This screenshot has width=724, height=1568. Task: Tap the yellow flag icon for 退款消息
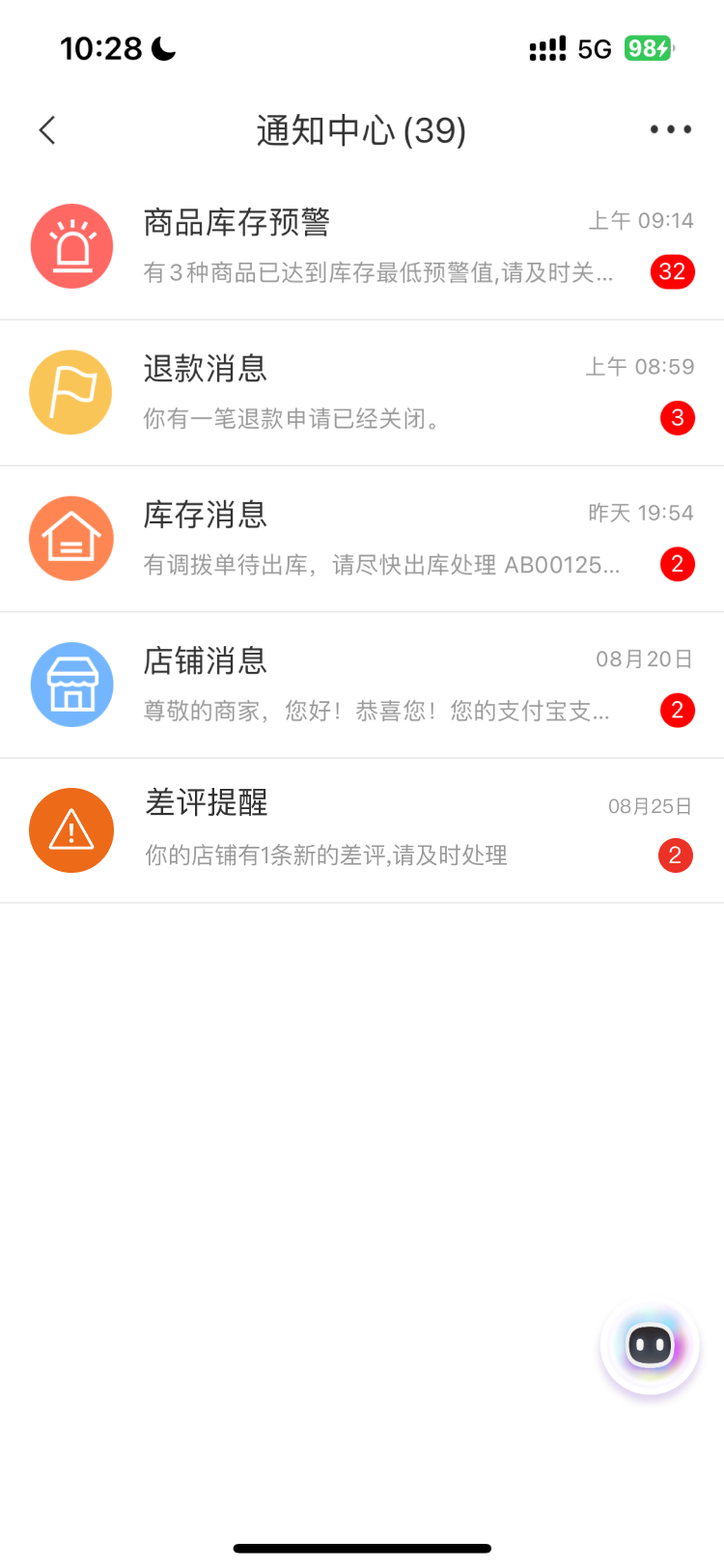tap(71, 392)
